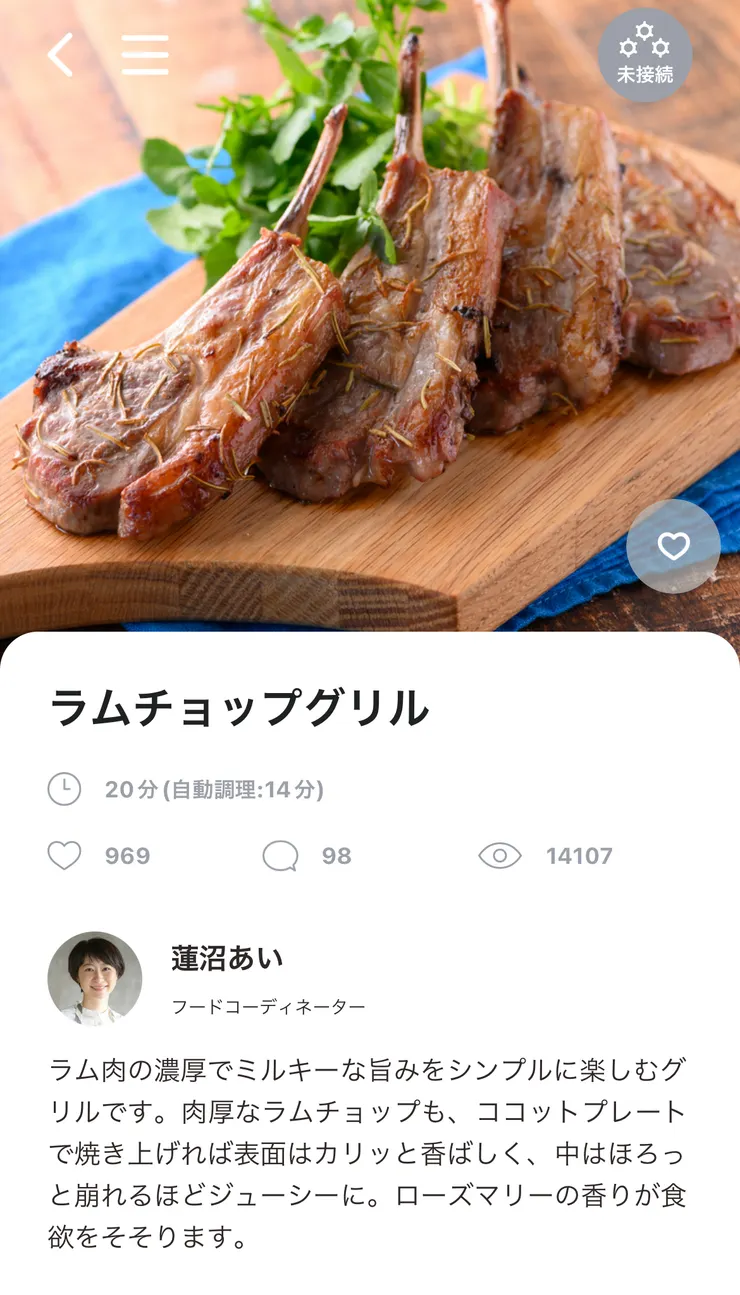Open the comments bubble showing 98
The width and height of the screenshot is (740, 1295).
pyautogui.click(x=281, y=856)
